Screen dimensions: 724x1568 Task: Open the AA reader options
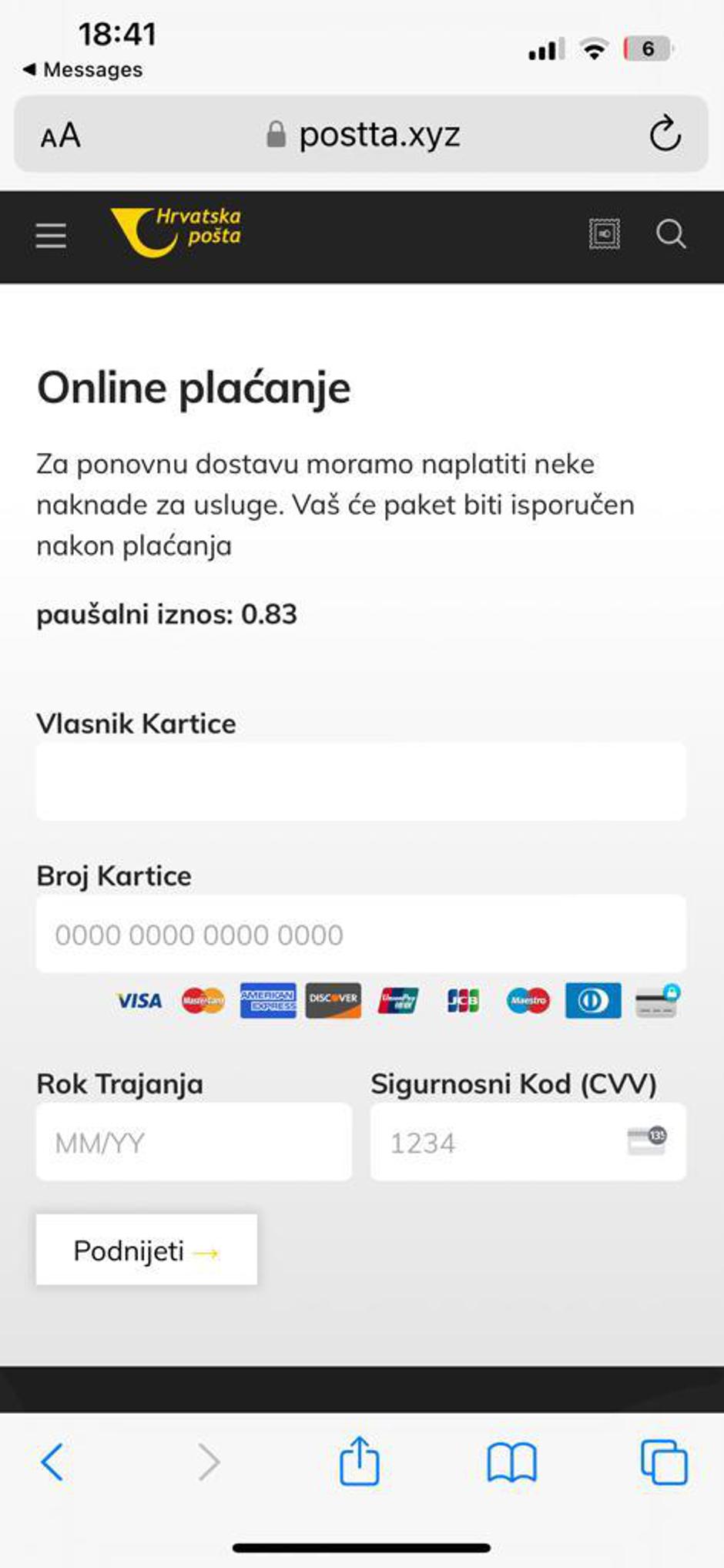tap(60, 136)
